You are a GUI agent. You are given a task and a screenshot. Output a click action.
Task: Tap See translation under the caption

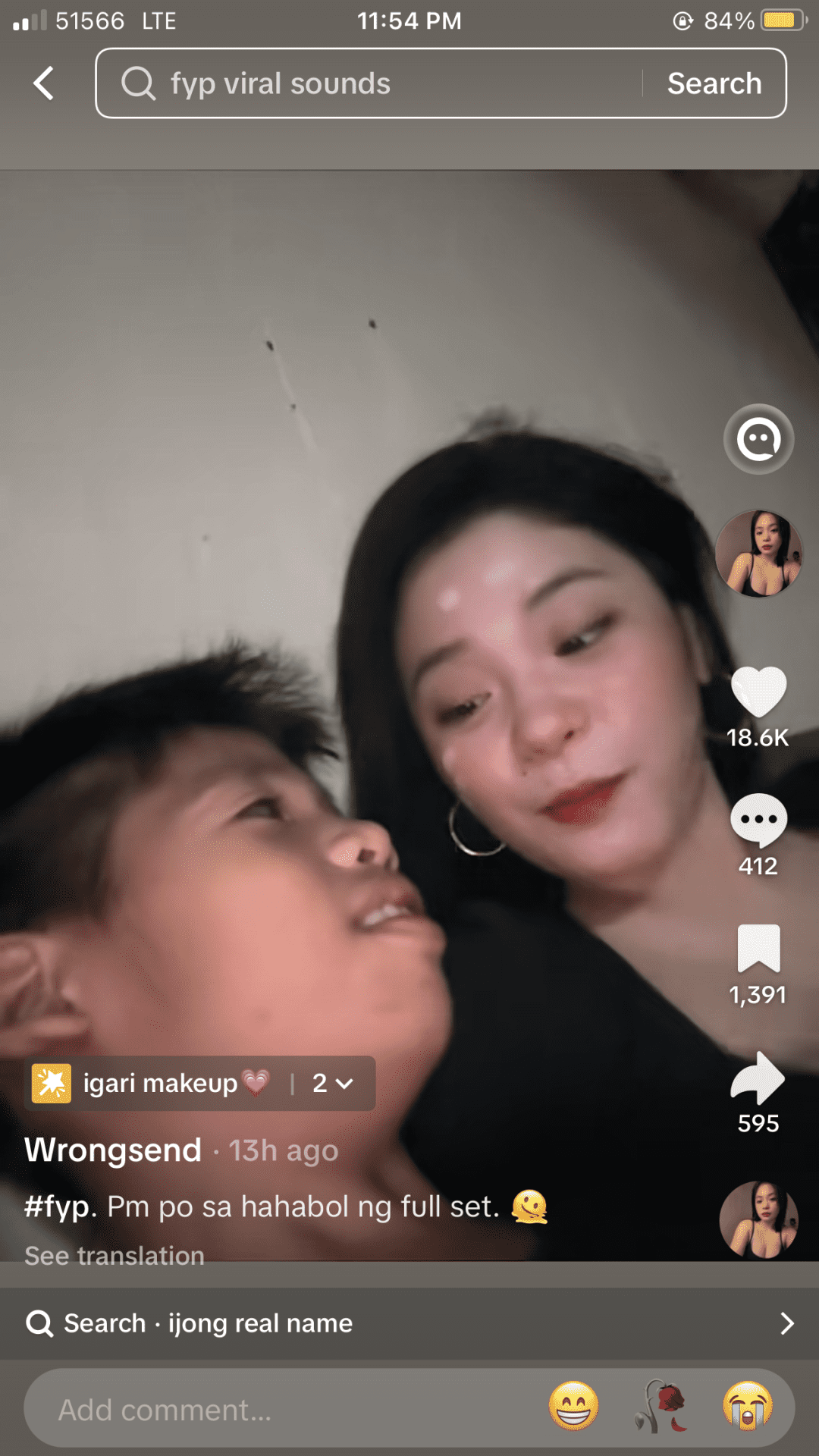pyautogui.click(x=115, y=1256)
